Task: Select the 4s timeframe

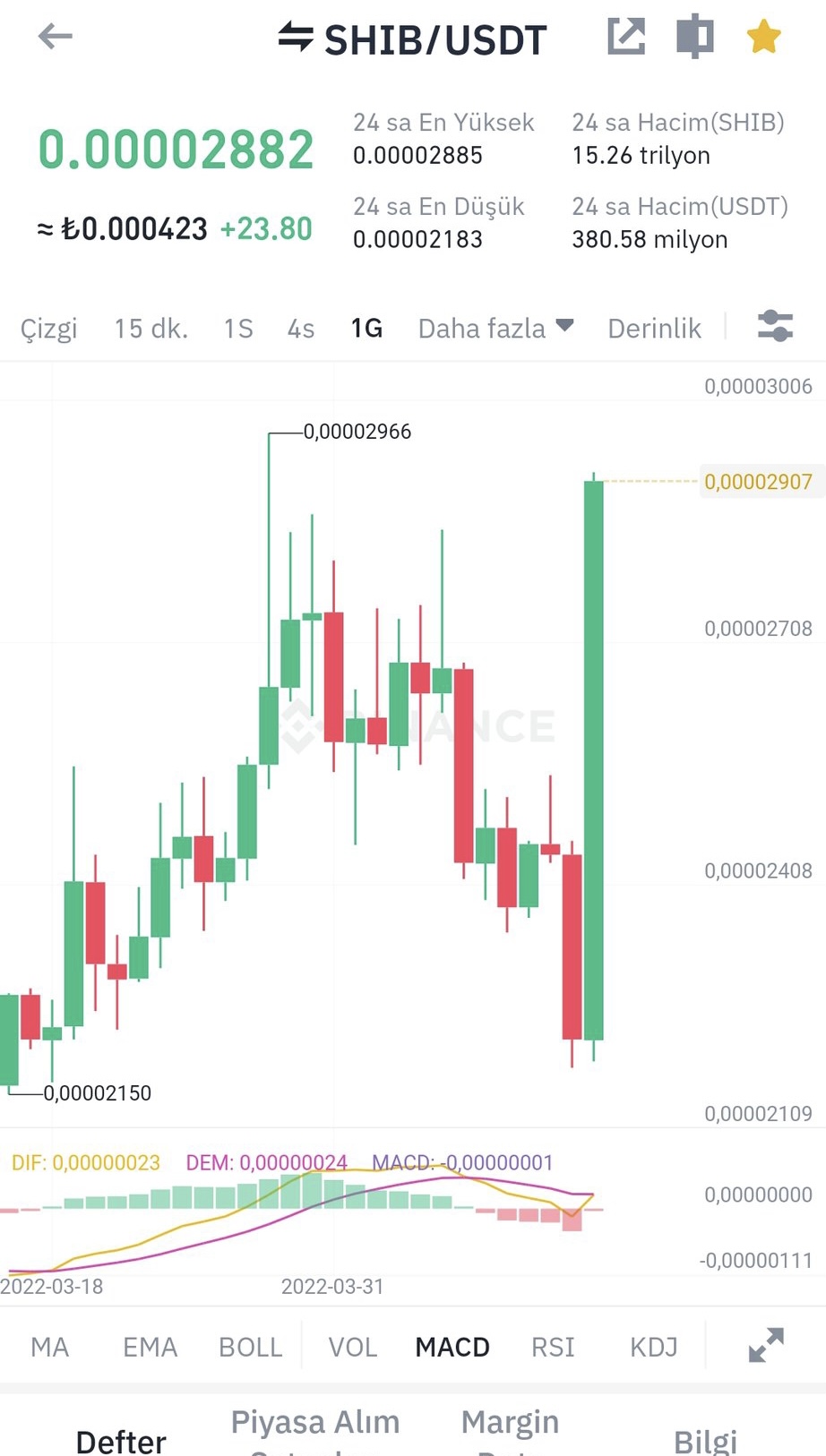Action: coord(301,329)
